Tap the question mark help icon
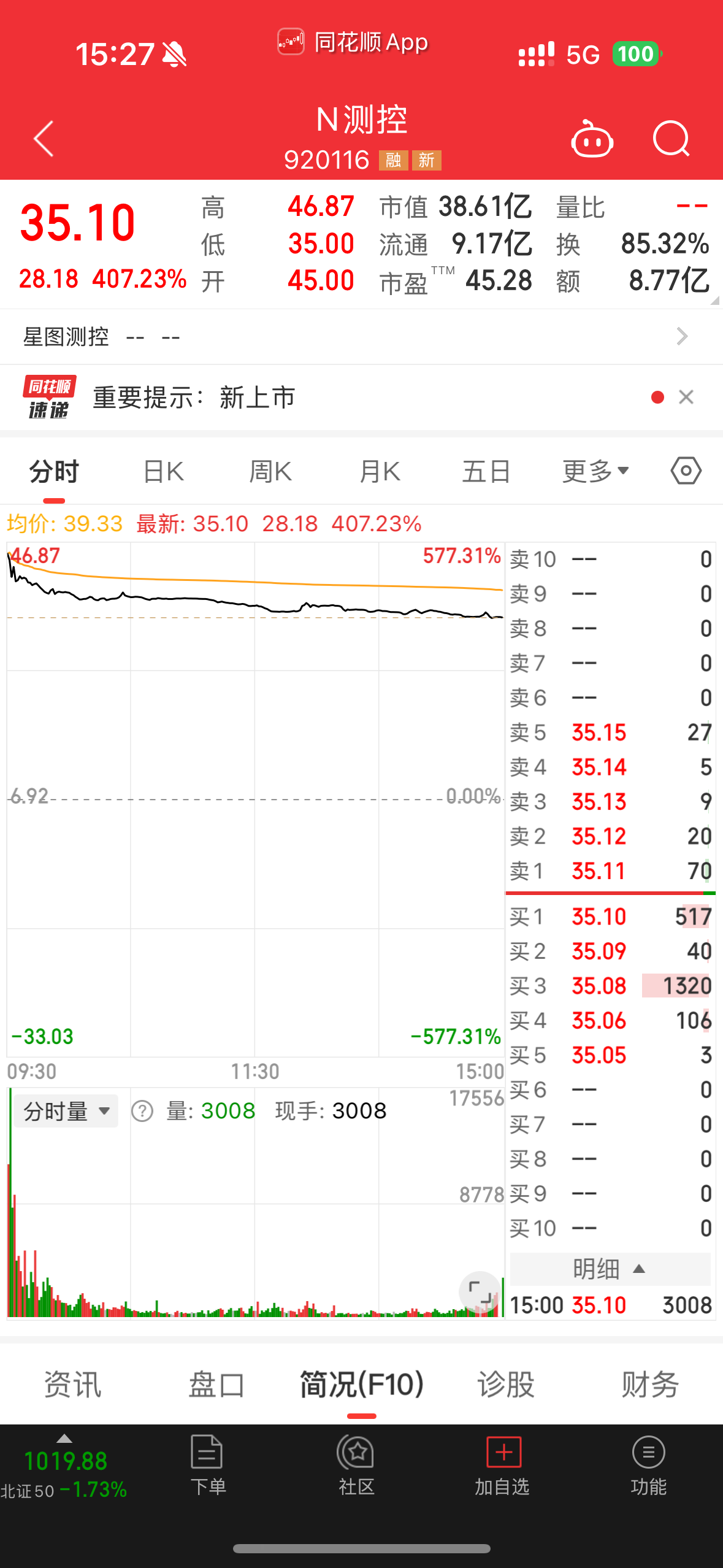Image resolution: width=723 pixels, height=1568 pixels. [x=142, y=1111]
